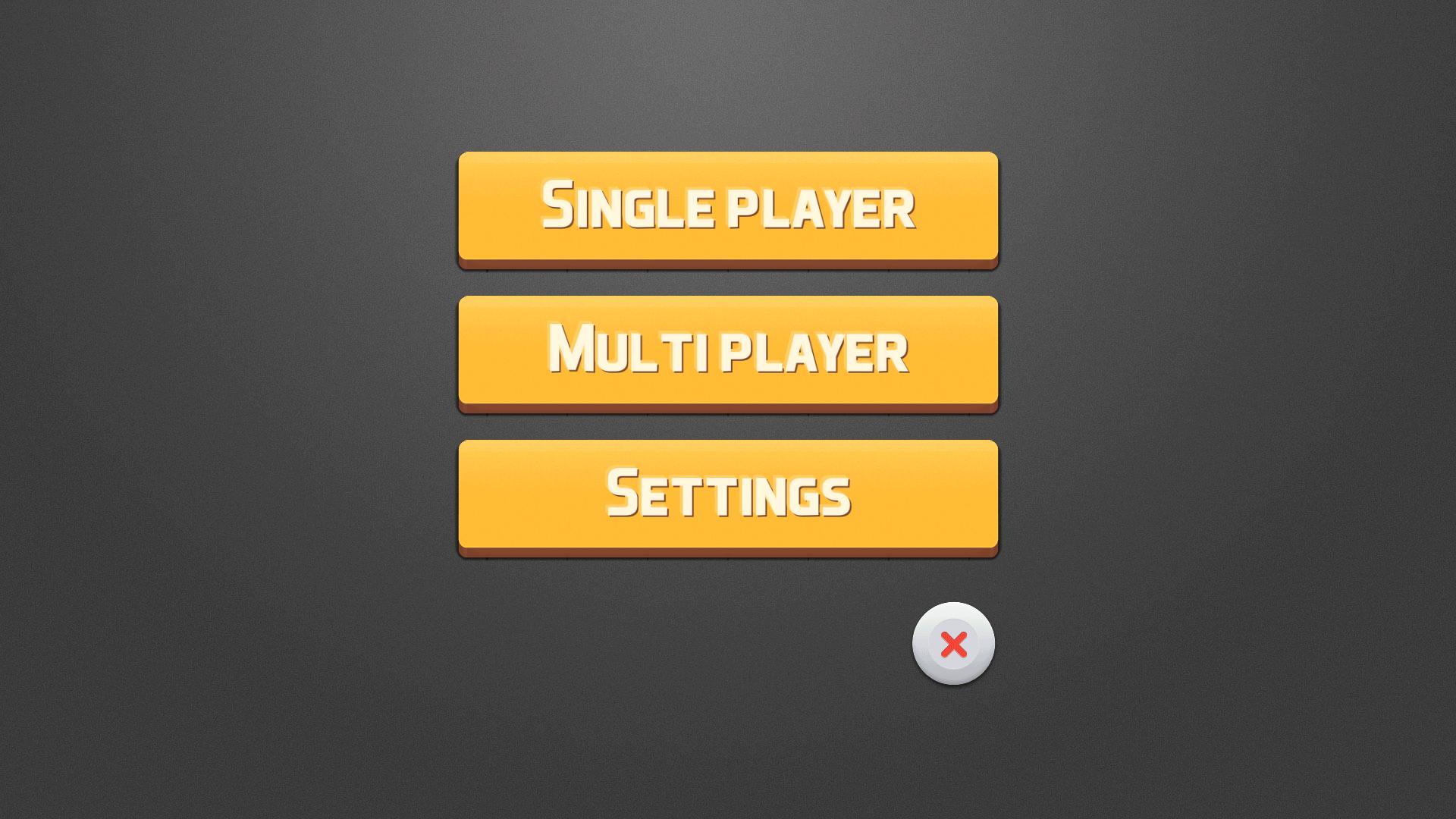Start a Single Player game

(728, 206)
